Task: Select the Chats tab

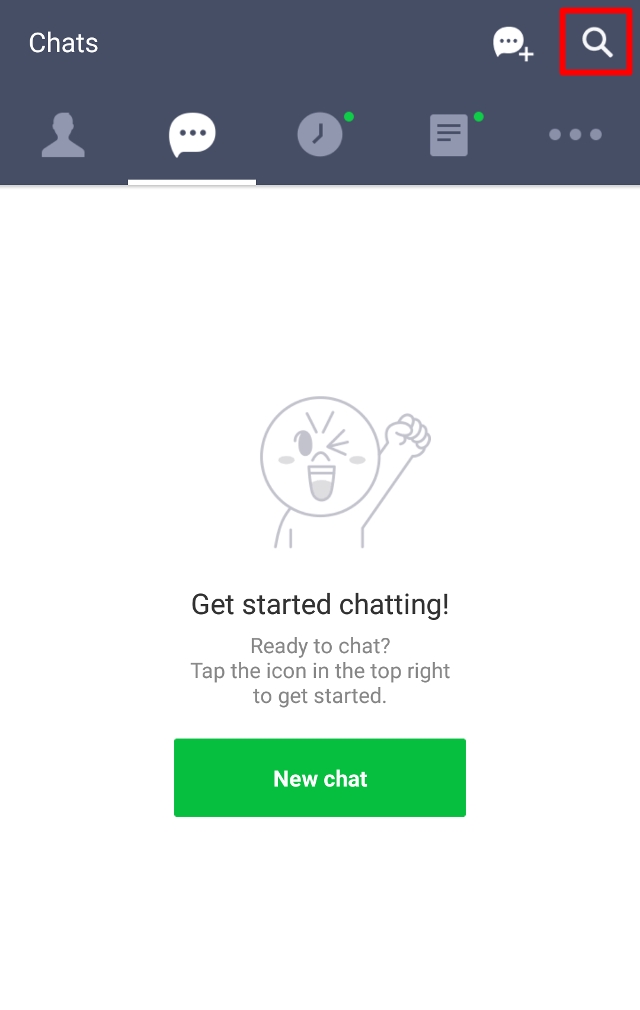Action: (192, 134)
